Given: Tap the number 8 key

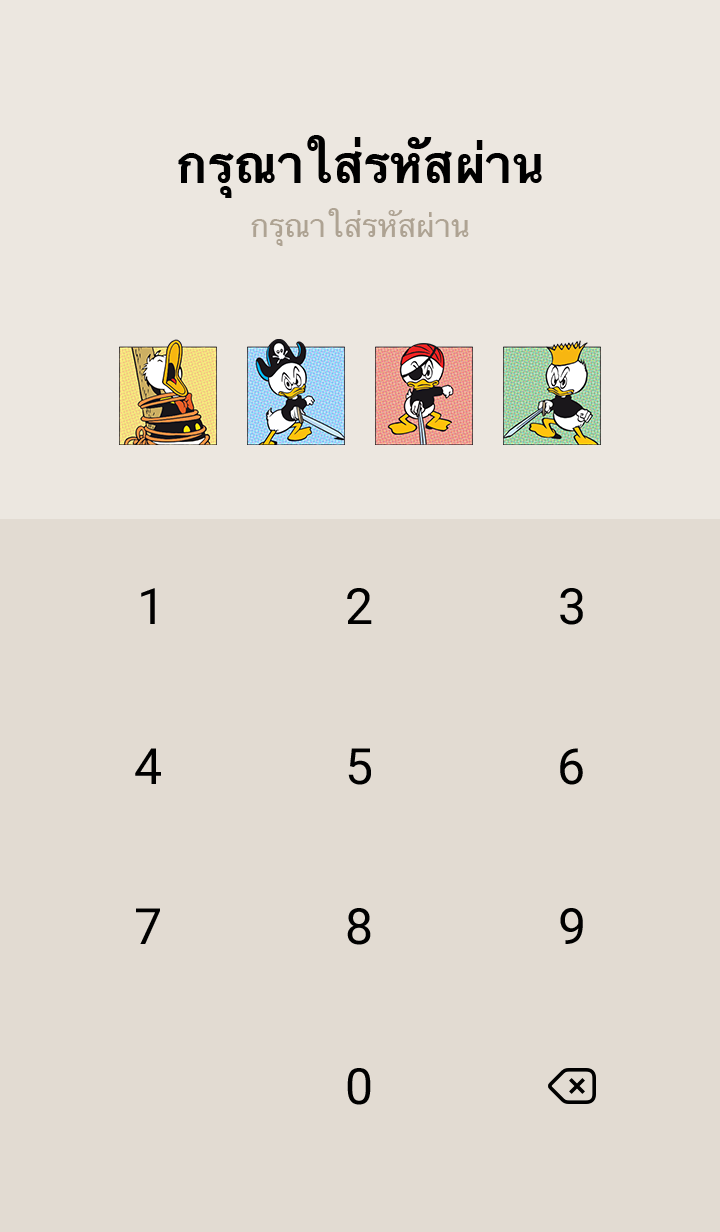Looking at the screenshot, I should (359, 927).
